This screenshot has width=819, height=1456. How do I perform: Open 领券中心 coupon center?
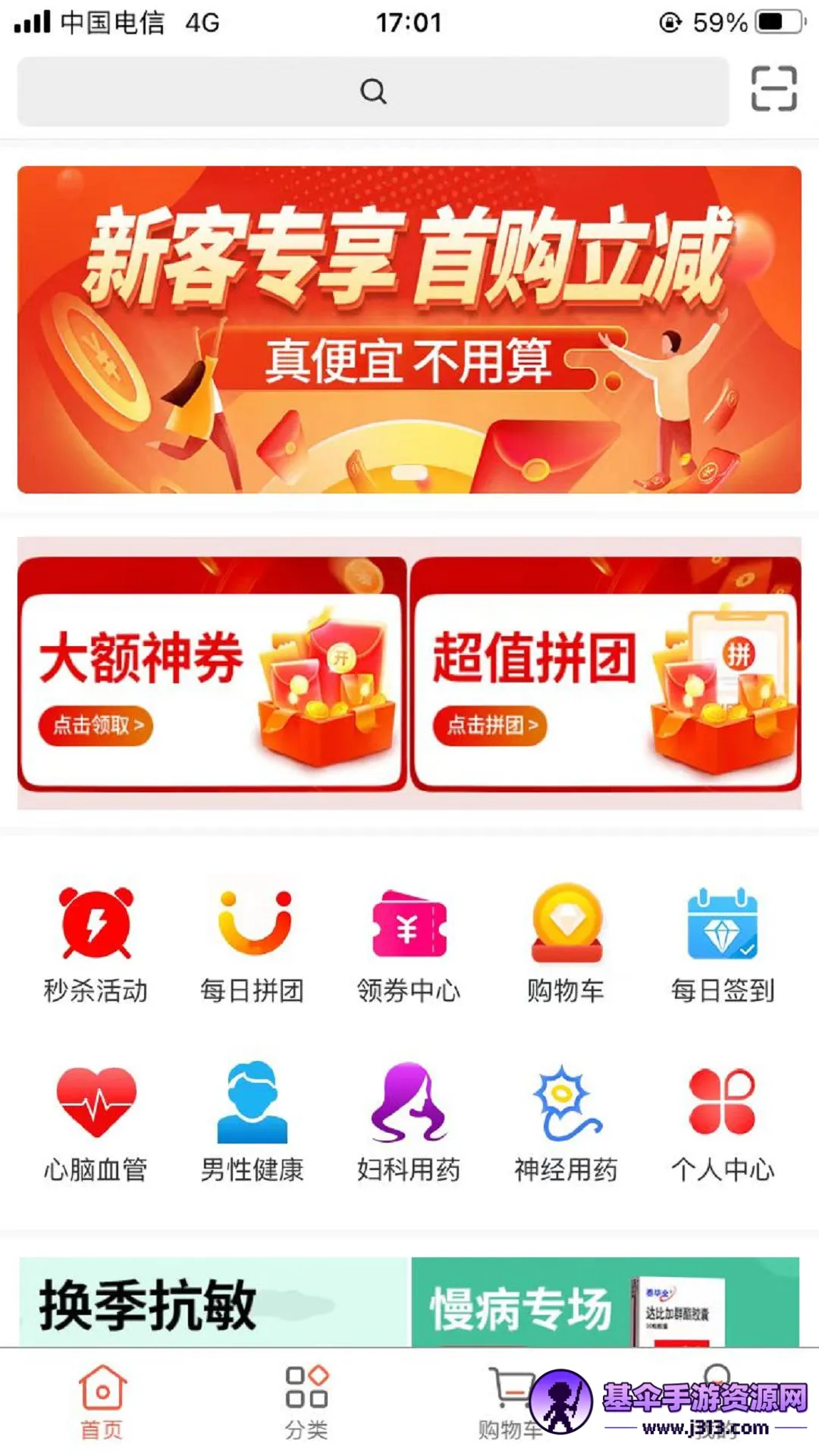(409, 944)
